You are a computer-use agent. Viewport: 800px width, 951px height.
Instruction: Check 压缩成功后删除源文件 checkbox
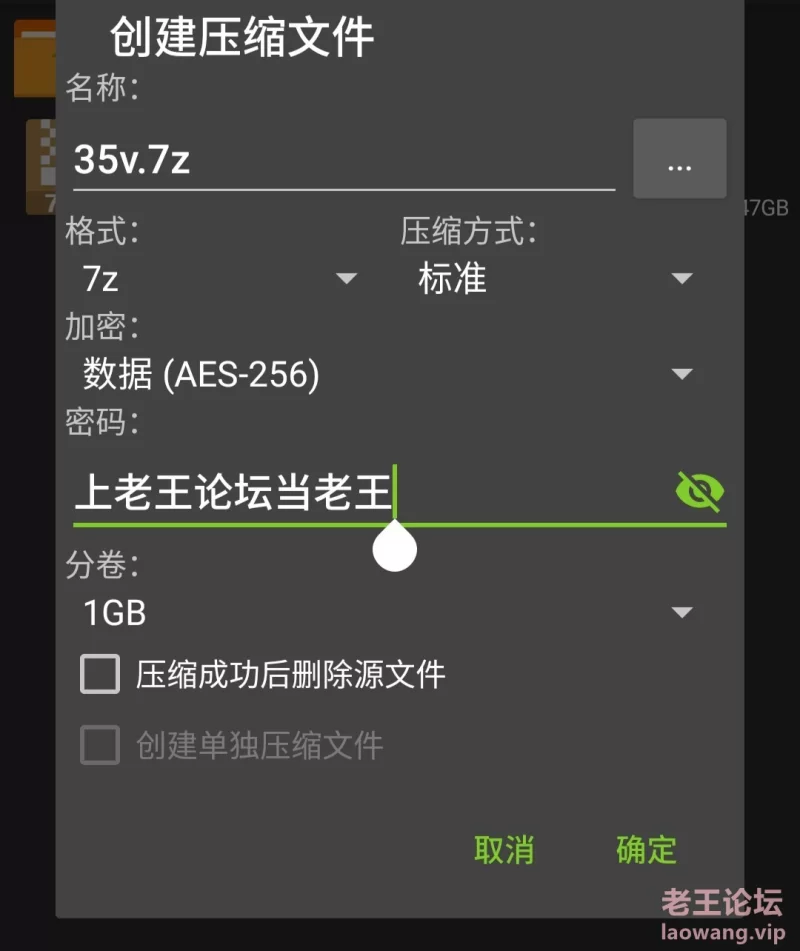[x=100, y=675]
